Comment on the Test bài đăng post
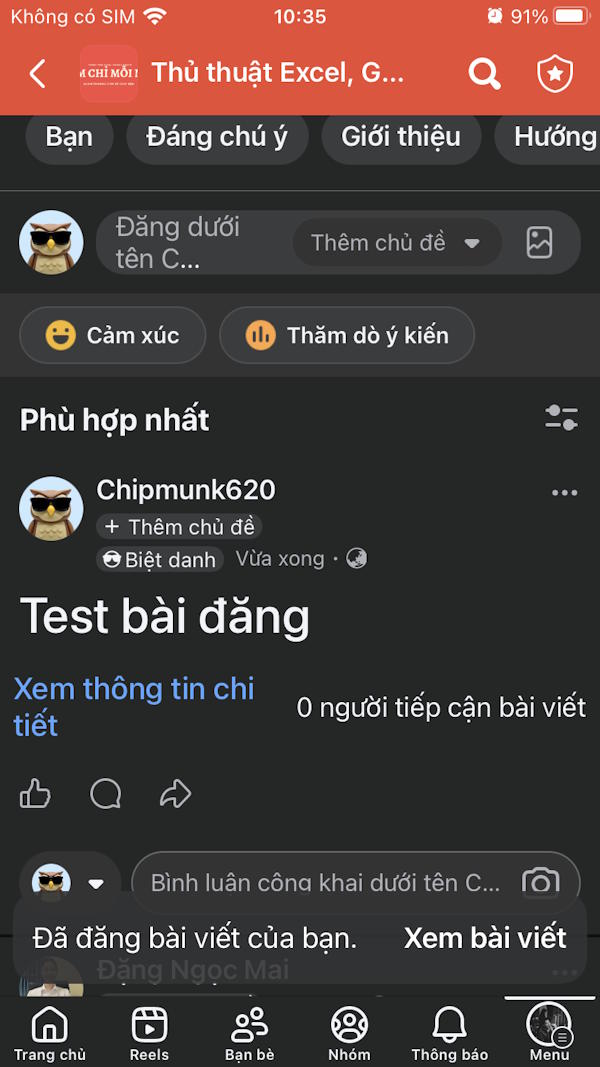Image resolution: width=600 pixels, height=1067 pixels. pos(106,794)
